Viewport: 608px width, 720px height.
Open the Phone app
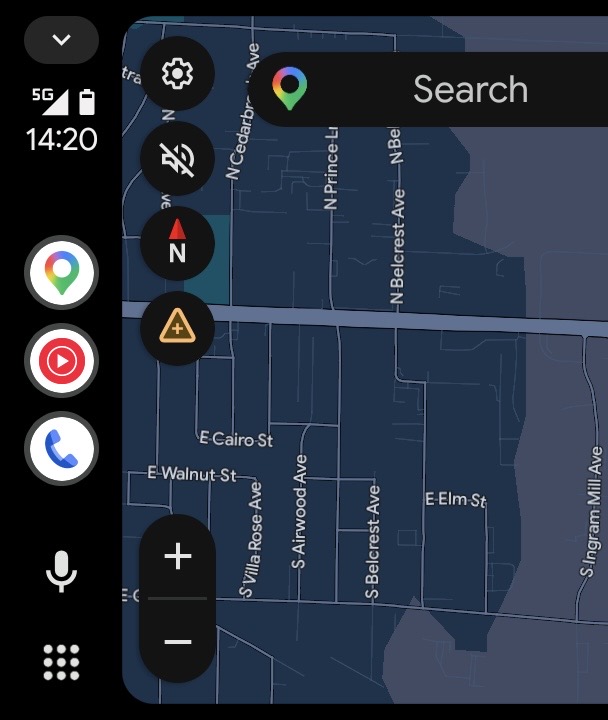pos(62,450)
